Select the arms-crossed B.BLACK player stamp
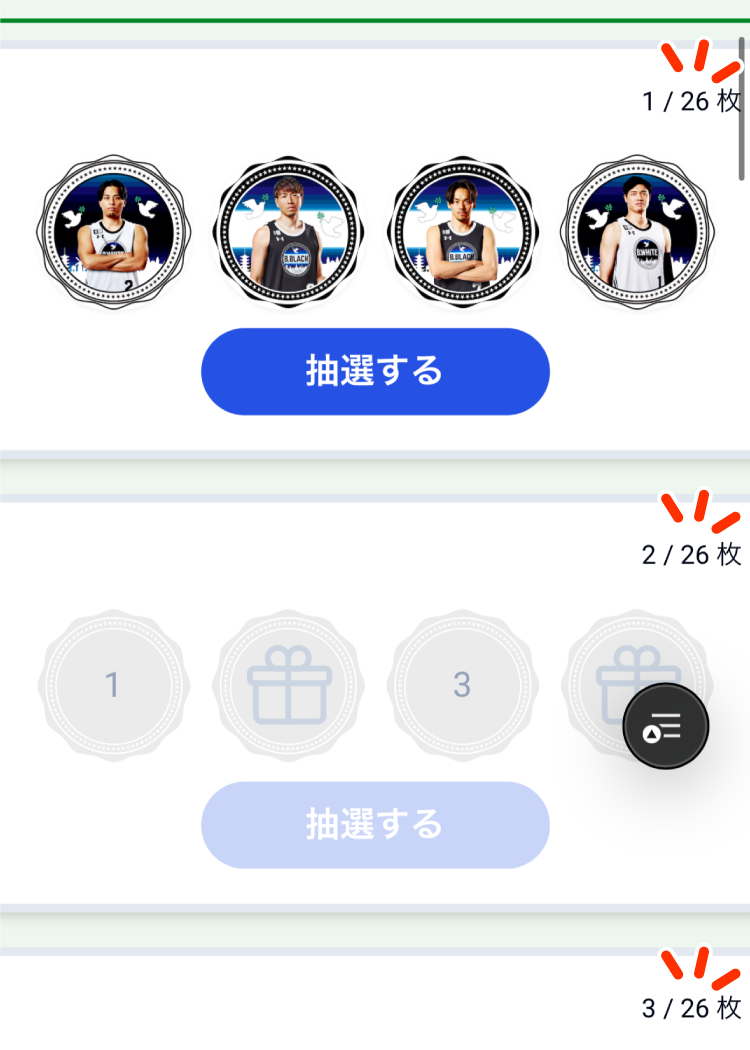Screen dimensions: 750x1050 click(462, 232)
